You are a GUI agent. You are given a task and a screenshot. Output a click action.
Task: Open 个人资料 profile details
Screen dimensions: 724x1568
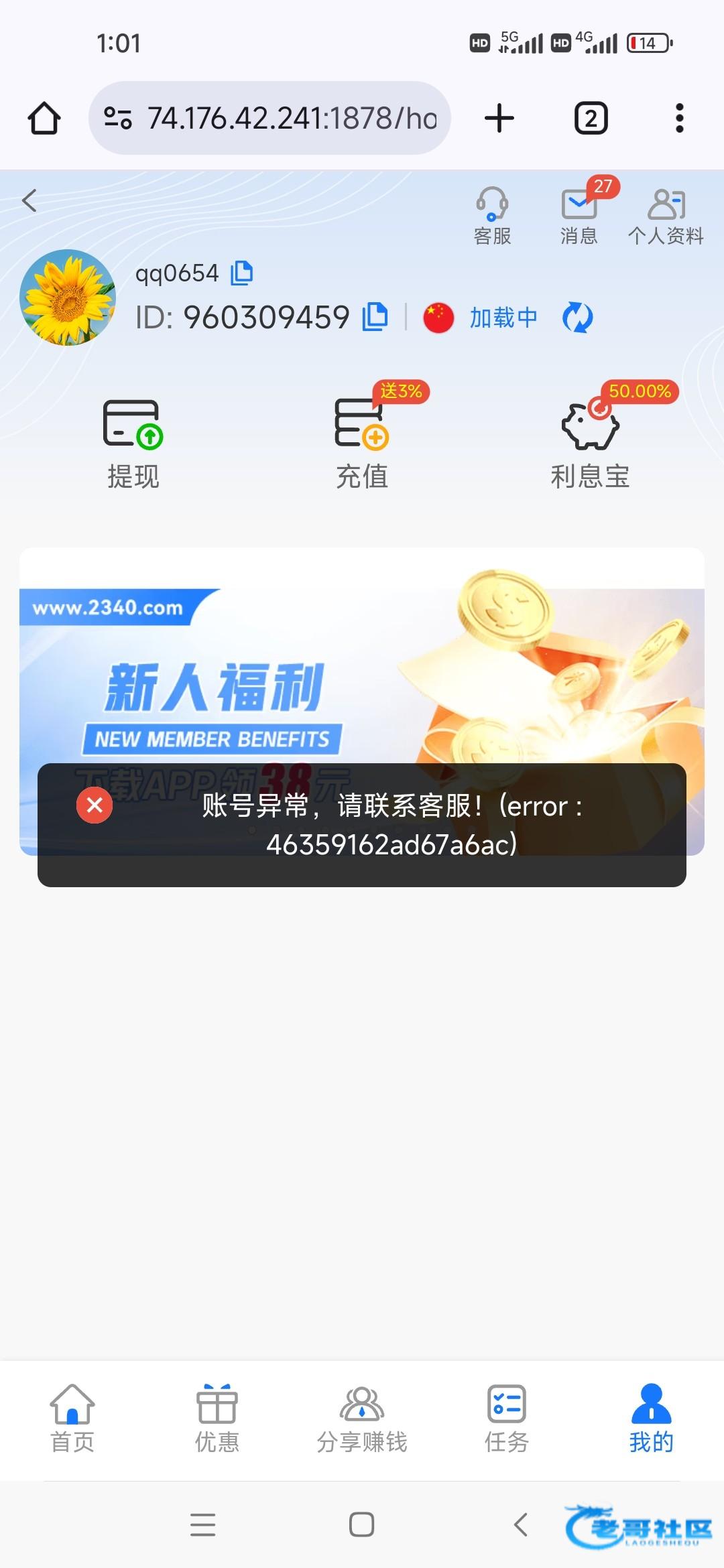coord(666,215)
